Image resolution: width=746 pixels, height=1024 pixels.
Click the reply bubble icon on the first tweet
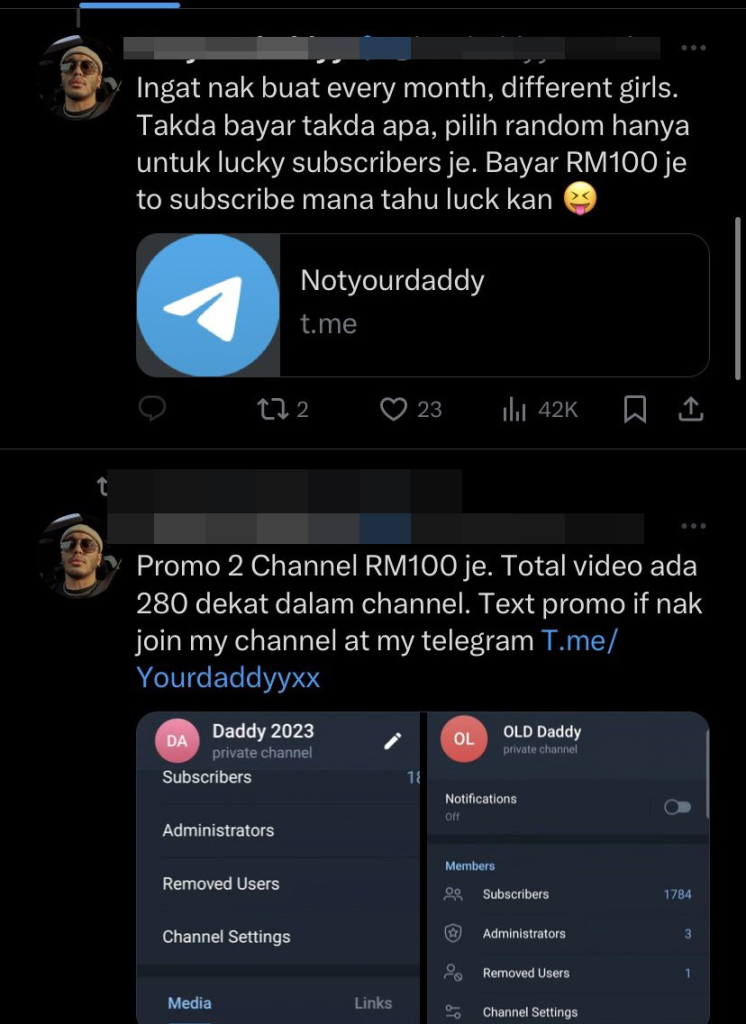click(152, 409)
